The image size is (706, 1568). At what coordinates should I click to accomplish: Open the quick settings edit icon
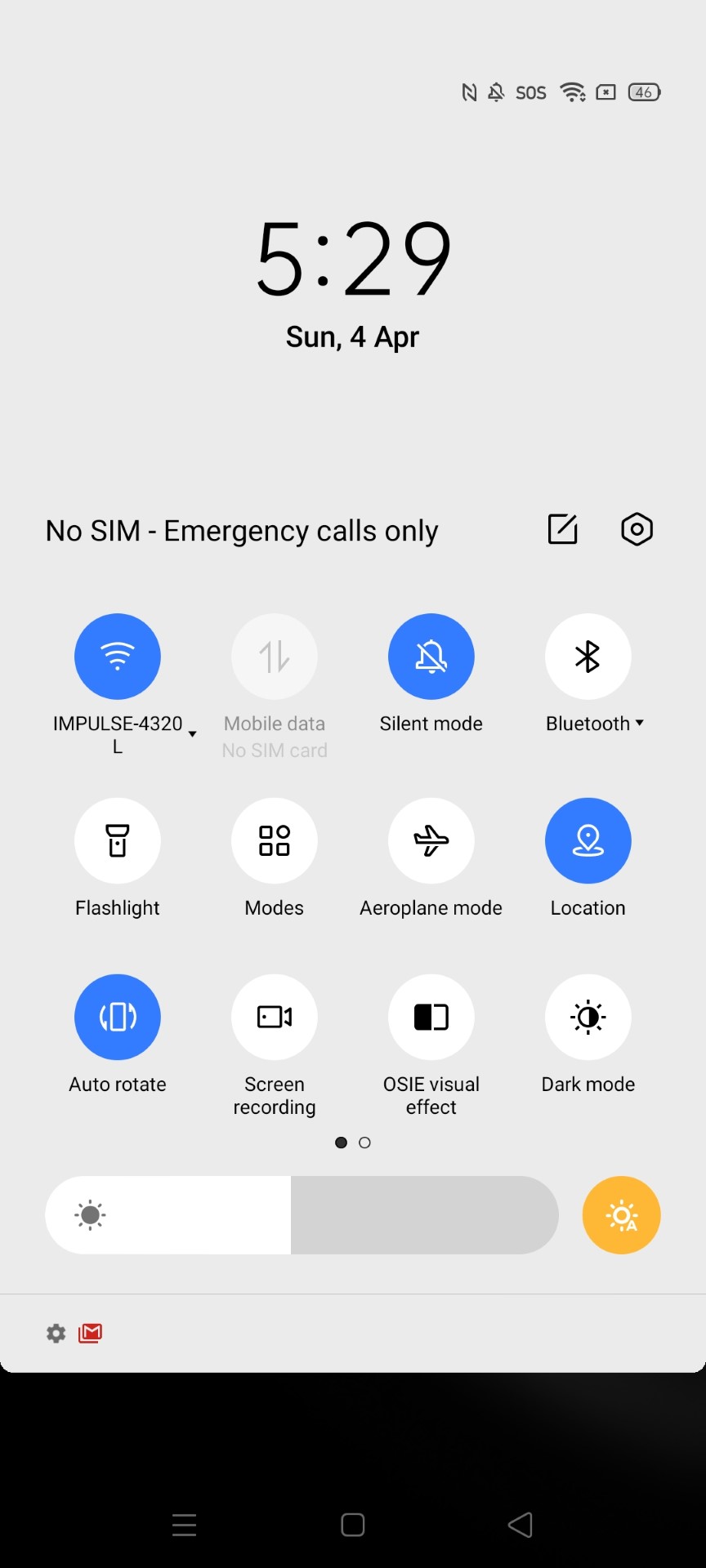tap(562, 529)
